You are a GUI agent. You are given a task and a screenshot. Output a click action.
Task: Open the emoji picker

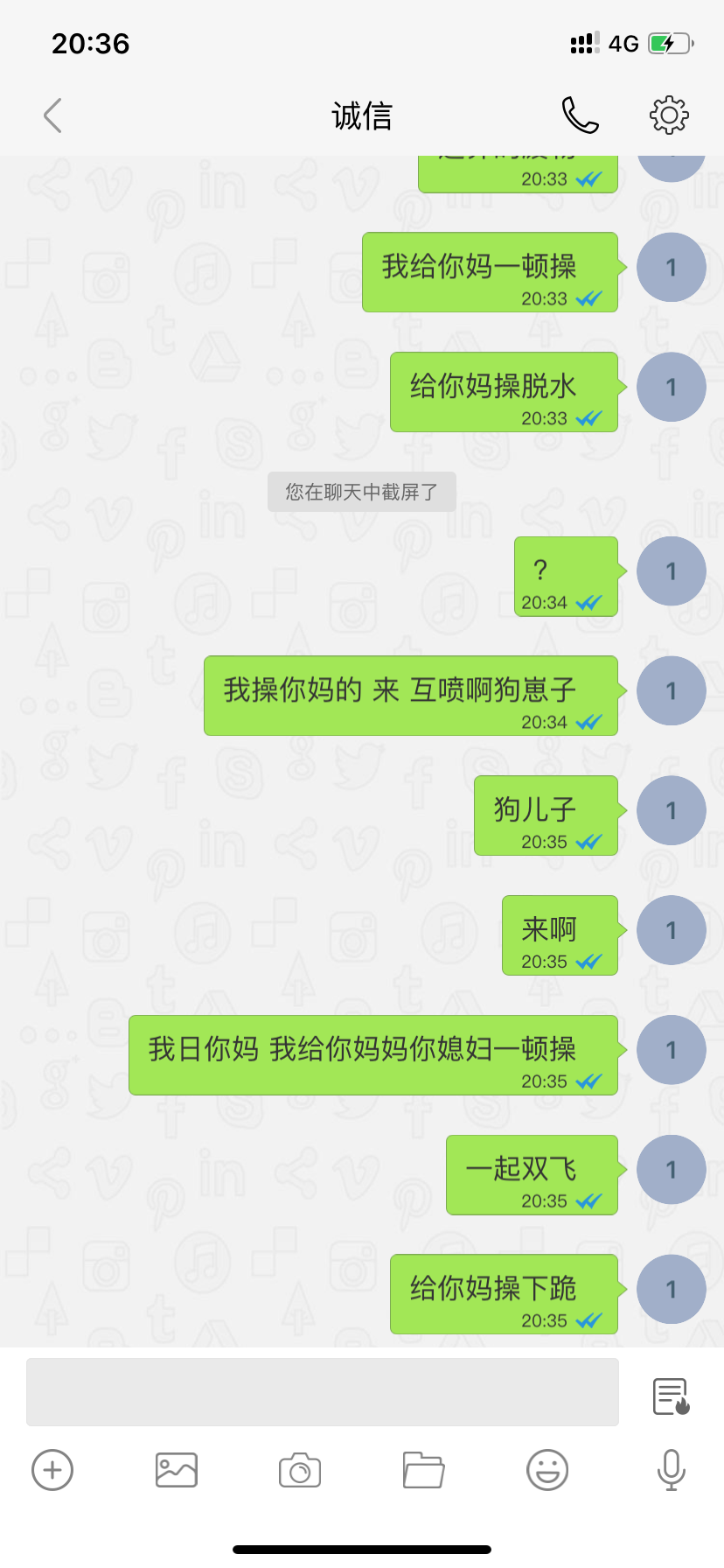pos(547,1470)
